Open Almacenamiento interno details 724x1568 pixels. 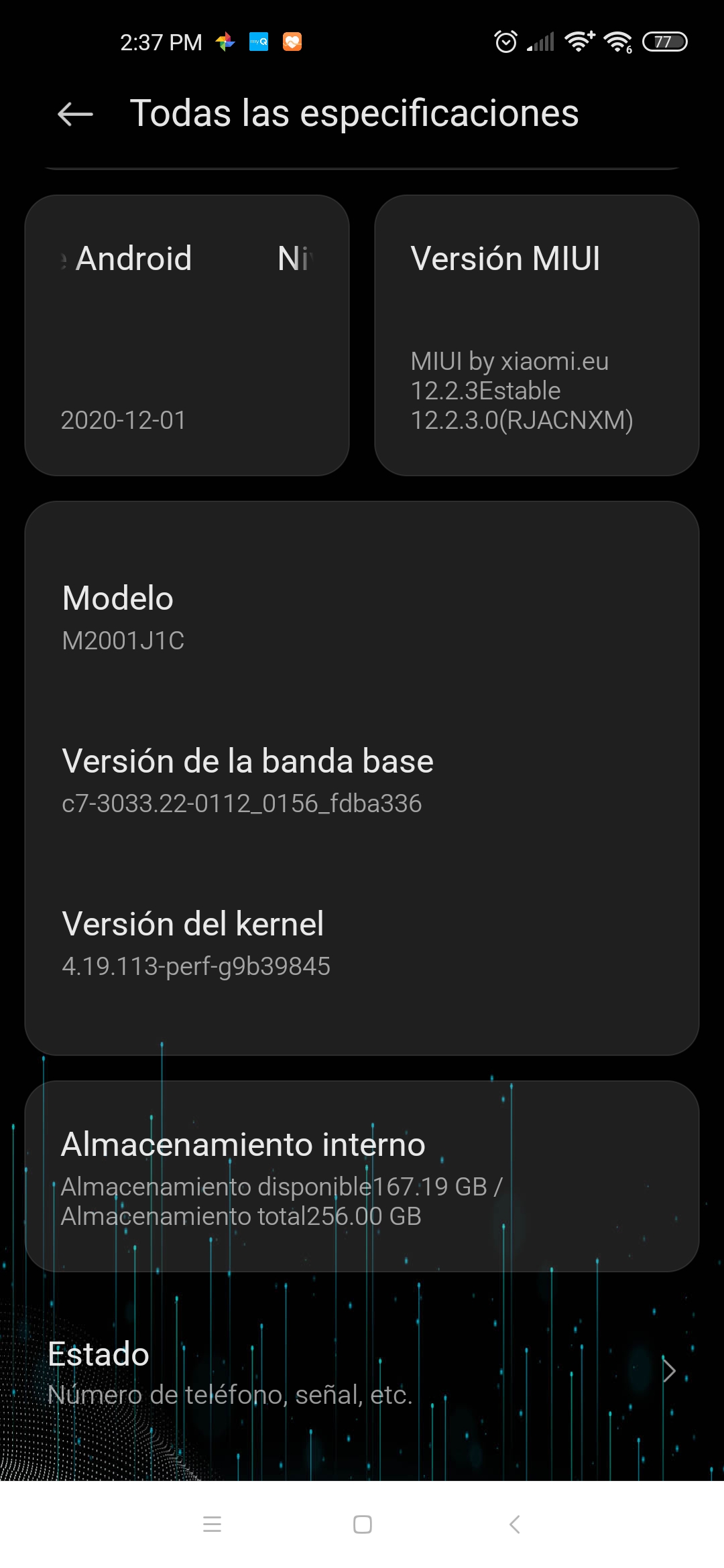tap(362, 1176)
